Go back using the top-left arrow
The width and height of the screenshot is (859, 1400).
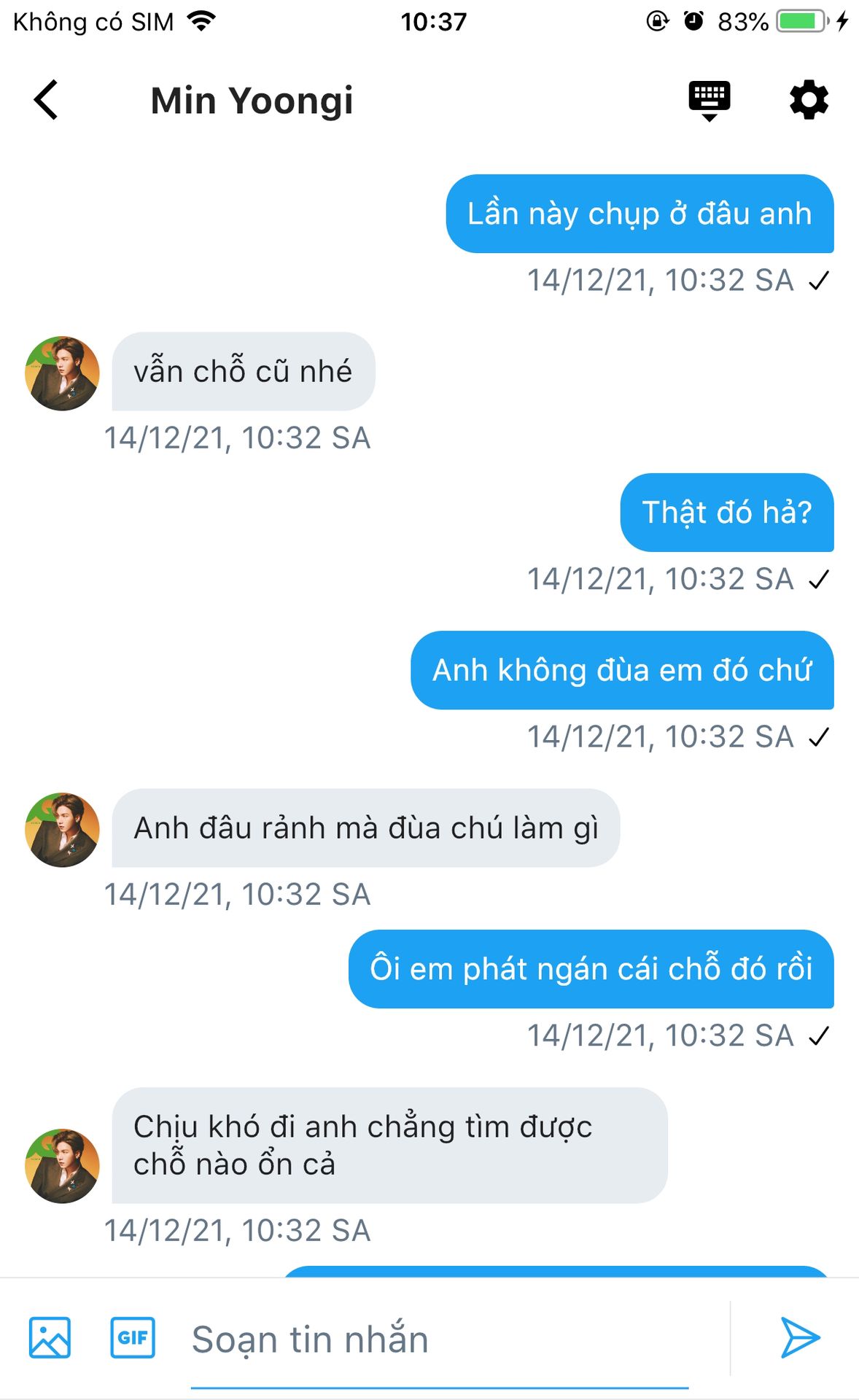46,100
